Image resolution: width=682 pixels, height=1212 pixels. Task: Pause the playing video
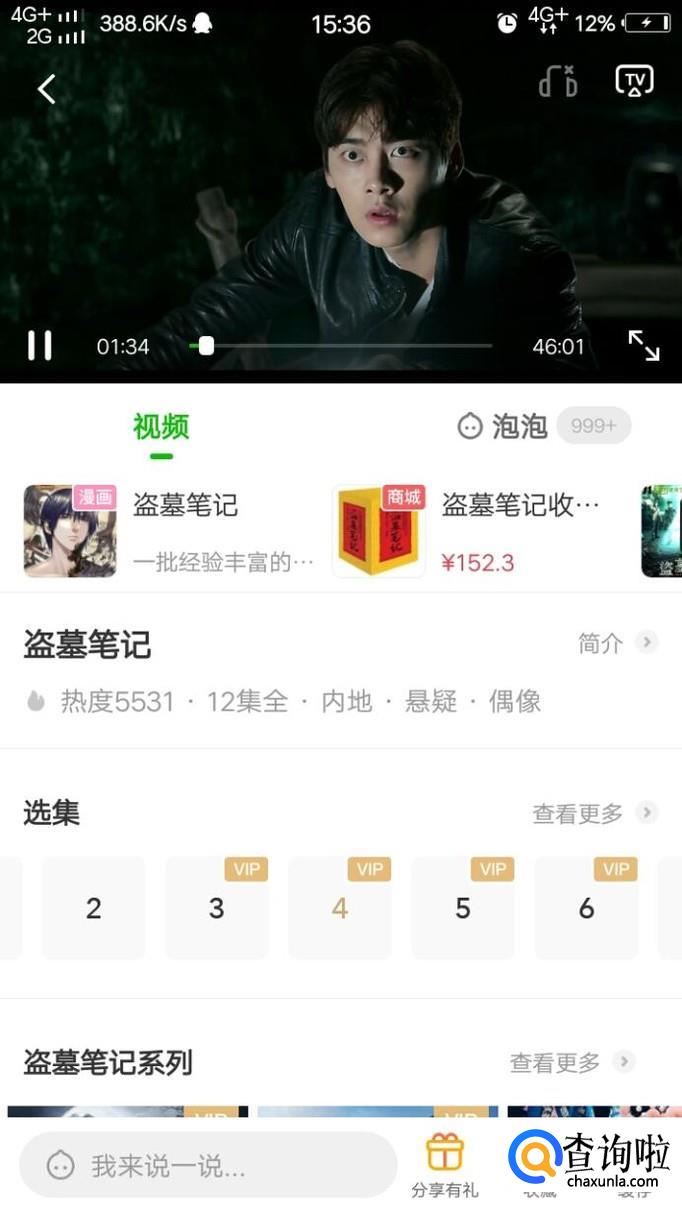(40, 345)
